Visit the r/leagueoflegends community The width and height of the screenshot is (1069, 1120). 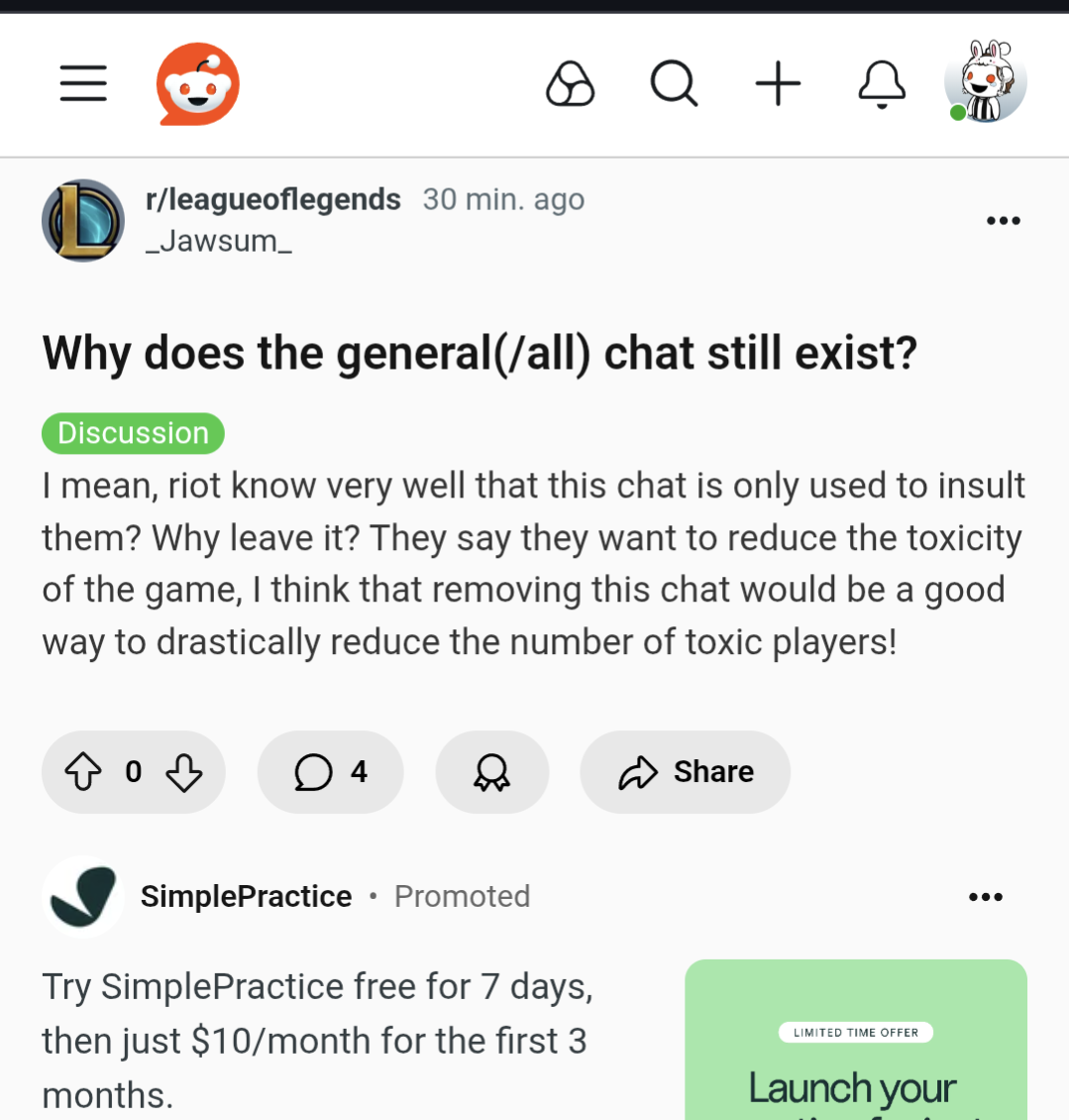pos(272,200)
